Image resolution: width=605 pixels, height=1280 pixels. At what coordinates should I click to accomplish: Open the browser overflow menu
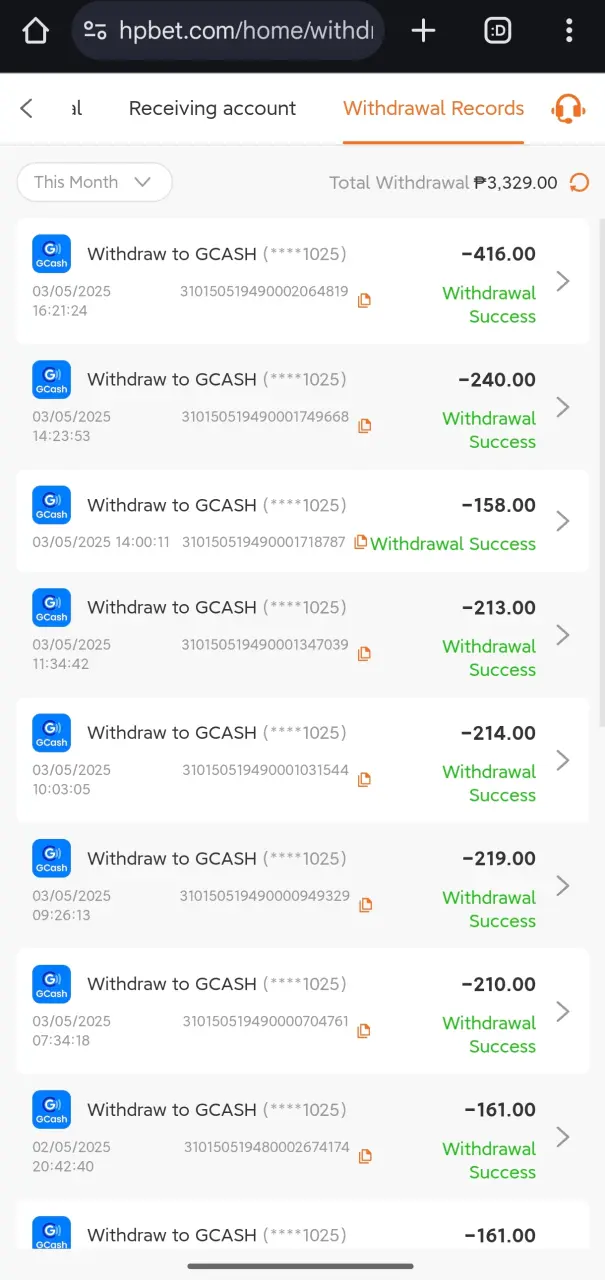click(x=569, y=32)
